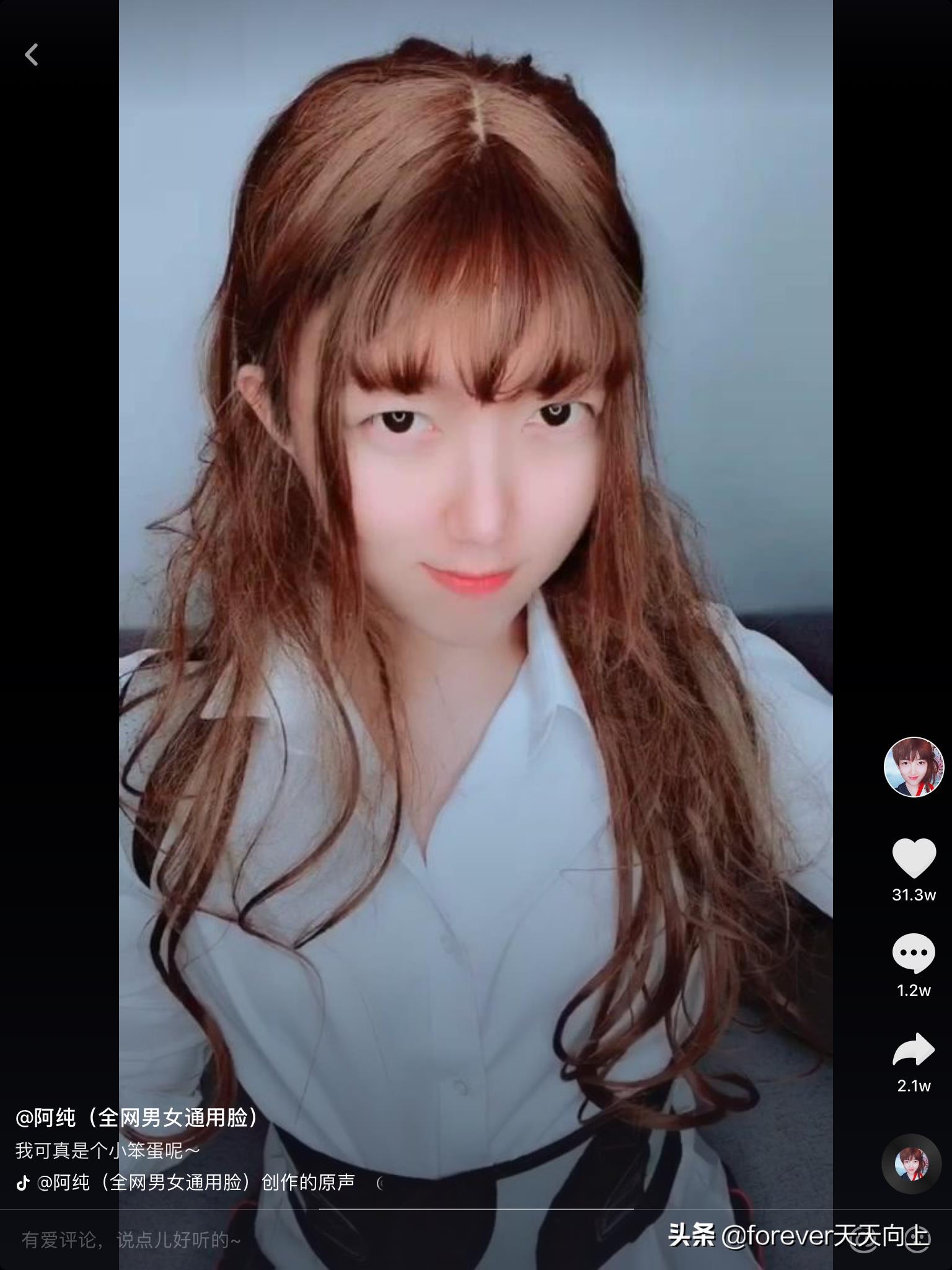Go back using the top-left arrow
Viewport: 952px width, 1270px height.
[32, 55]
